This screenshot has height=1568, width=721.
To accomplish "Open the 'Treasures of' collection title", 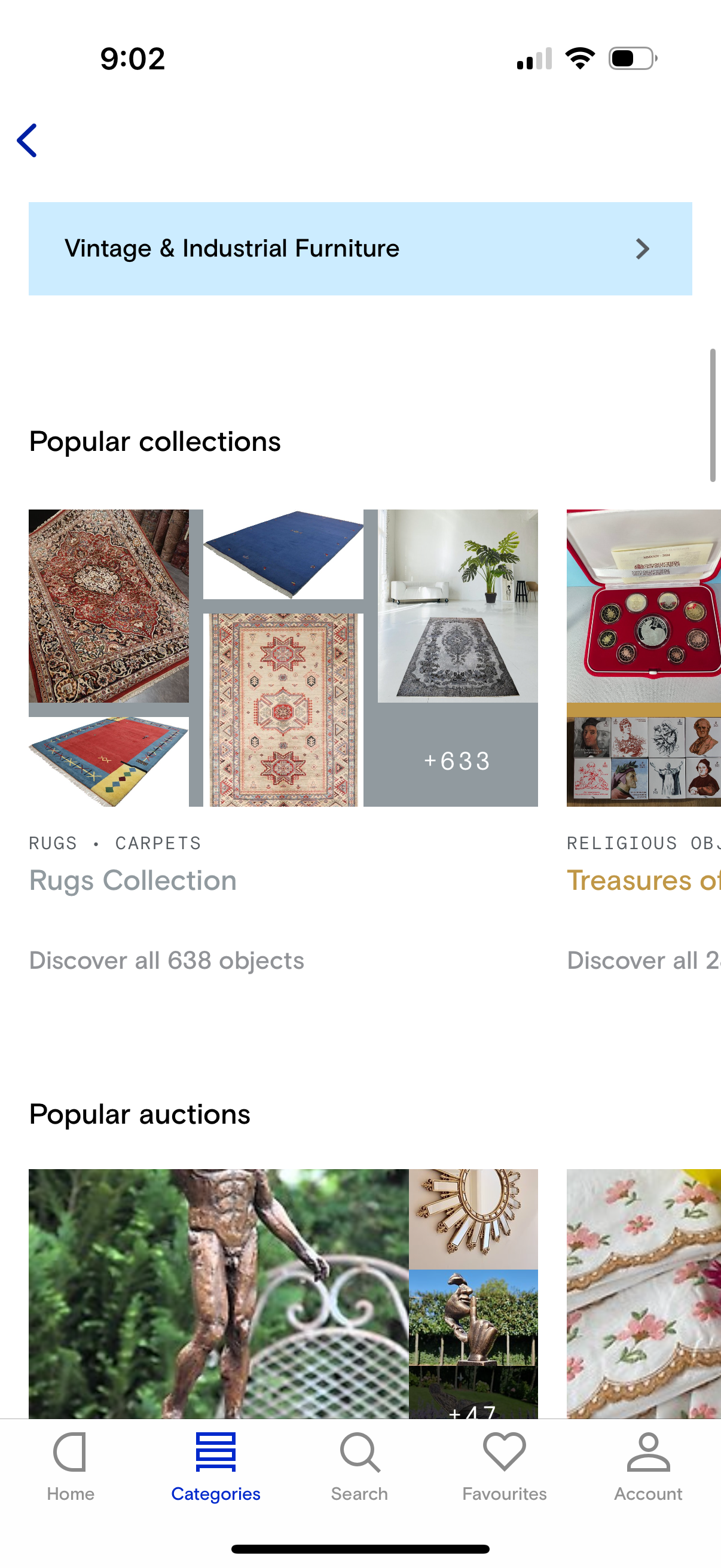I will 643,881.
